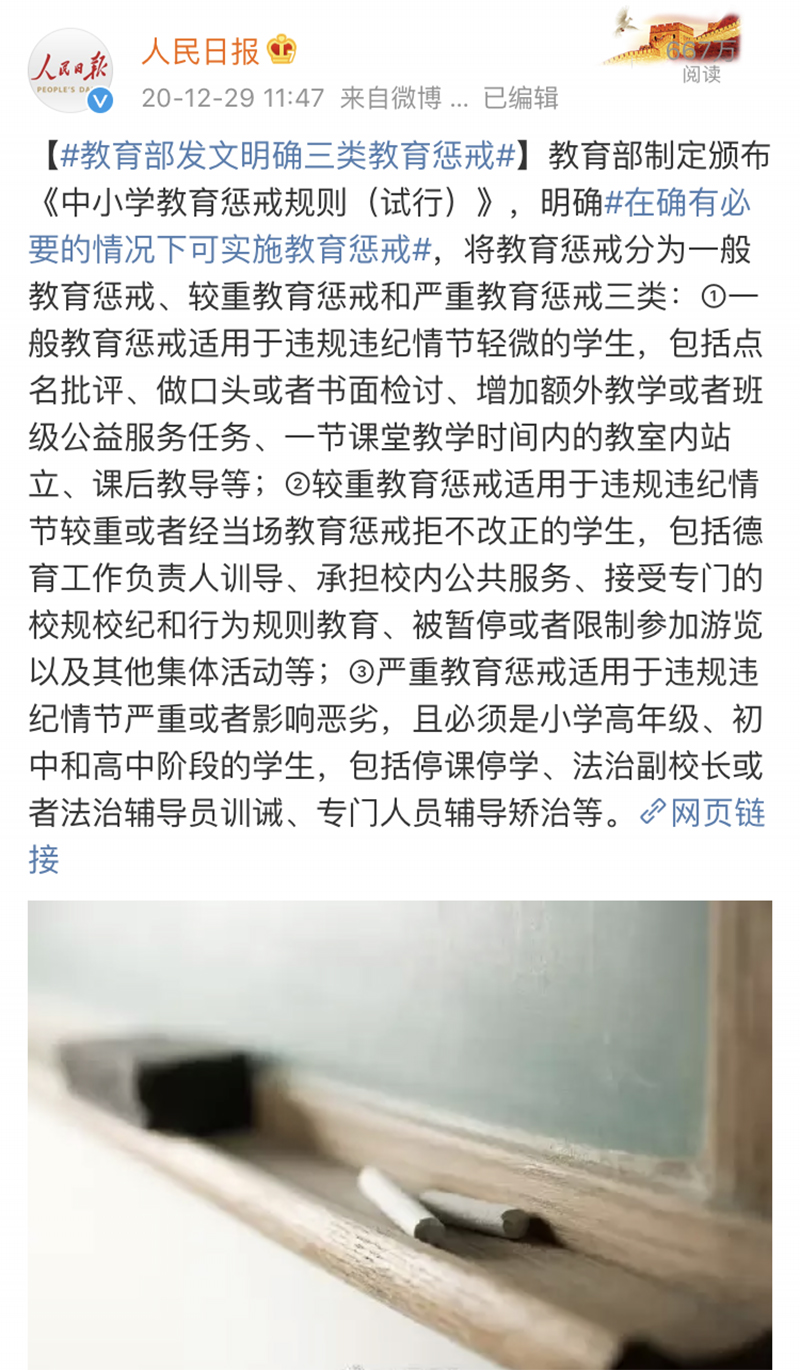The width and height of the screenshot is (800, 1370).
Task: Open the 人民日报 profile avatar
Action: pos(70,70)
